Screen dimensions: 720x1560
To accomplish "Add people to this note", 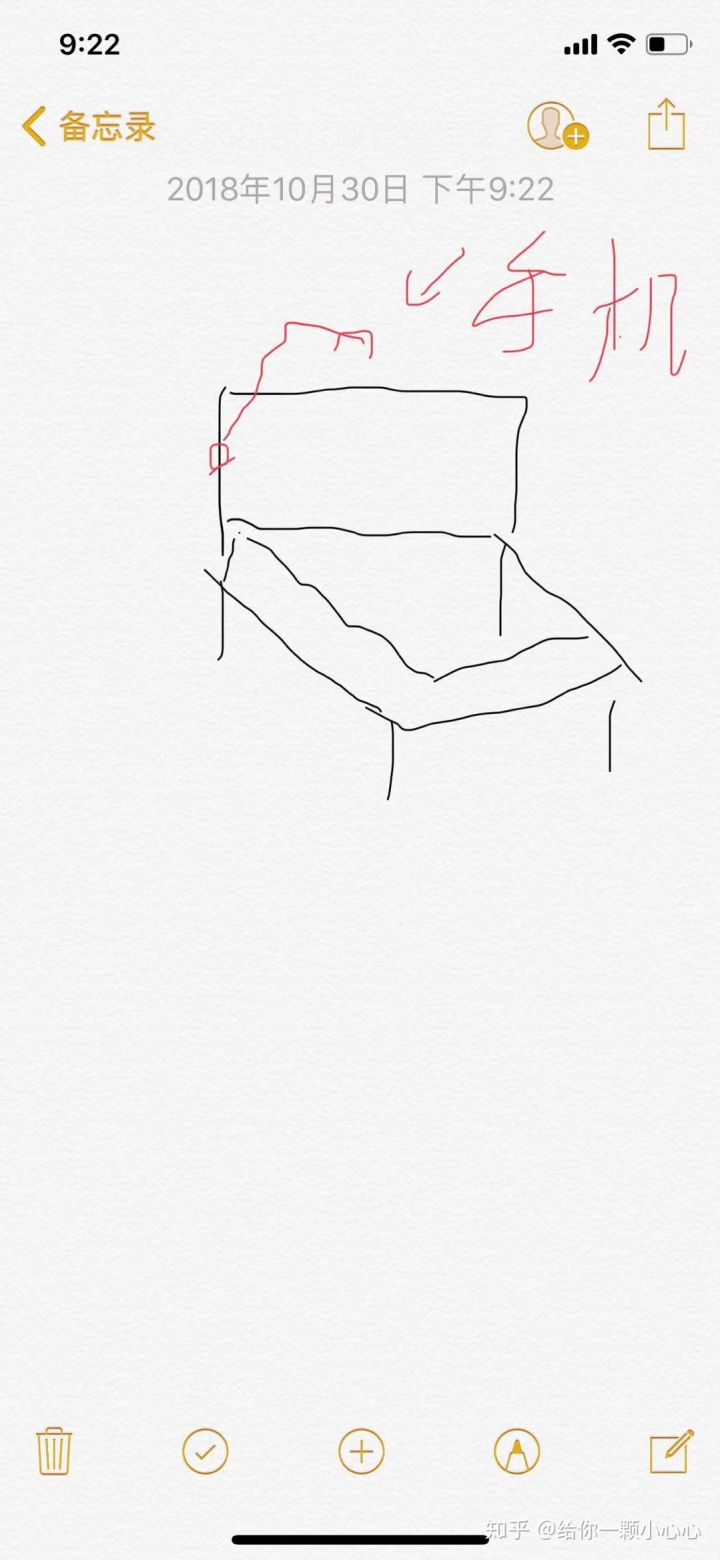I will tap(556, 127).
